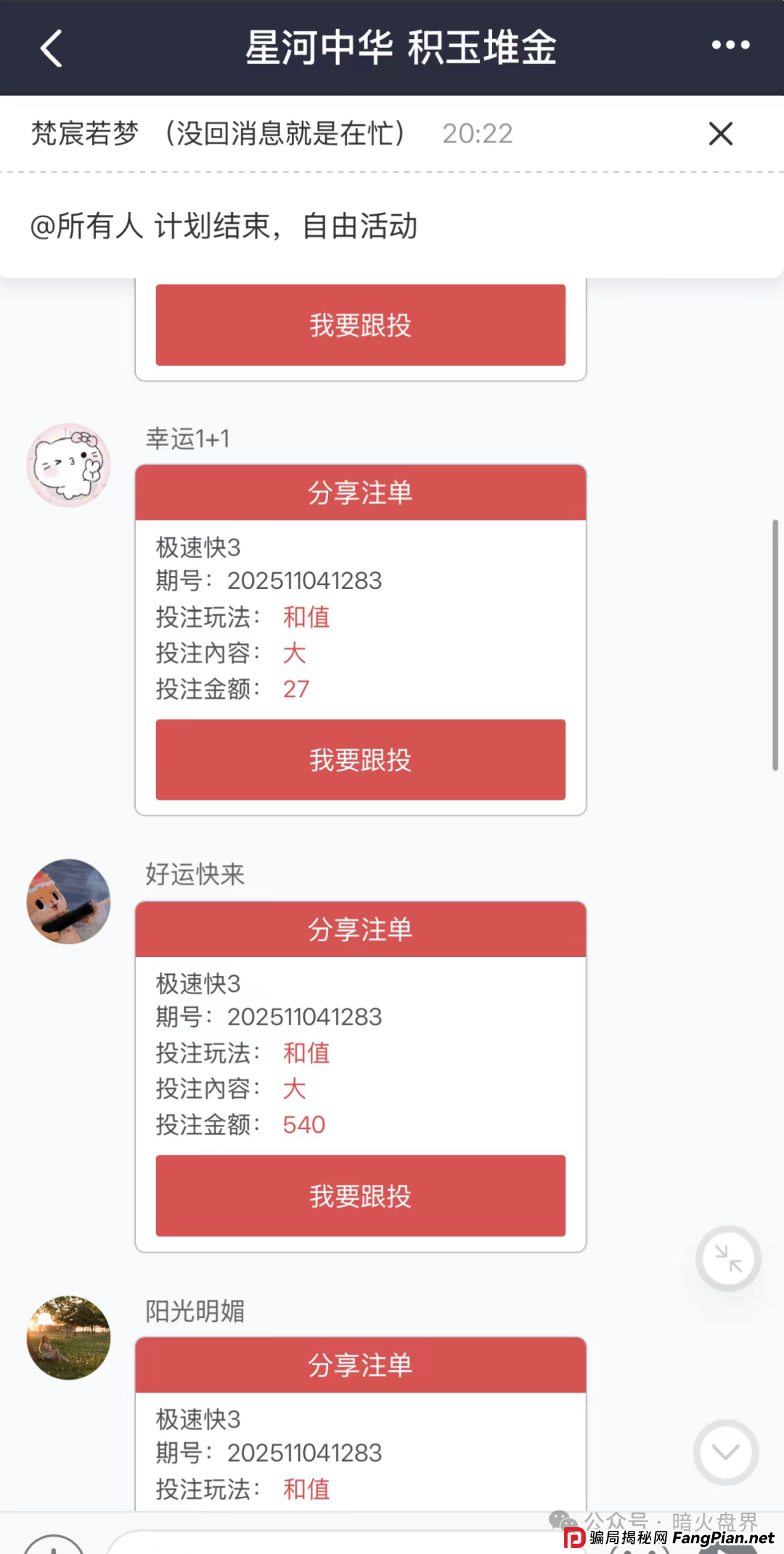The width and height of the screenshot is (784, 1554).
Task: Tap the floating down chevron to jump down
Action: (725, 1452)
